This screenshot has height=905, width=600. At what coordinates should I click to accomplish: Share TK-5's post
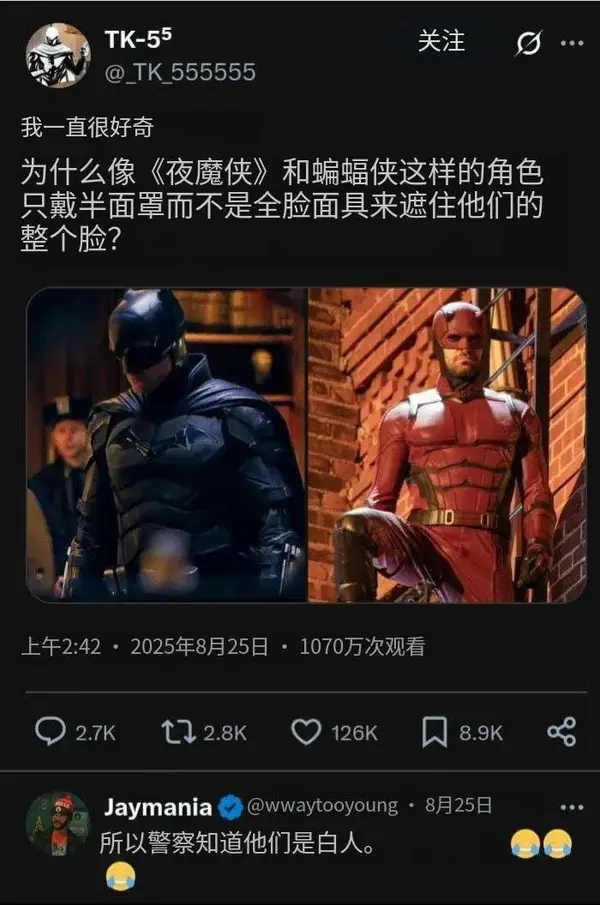(x=561, y=732)
